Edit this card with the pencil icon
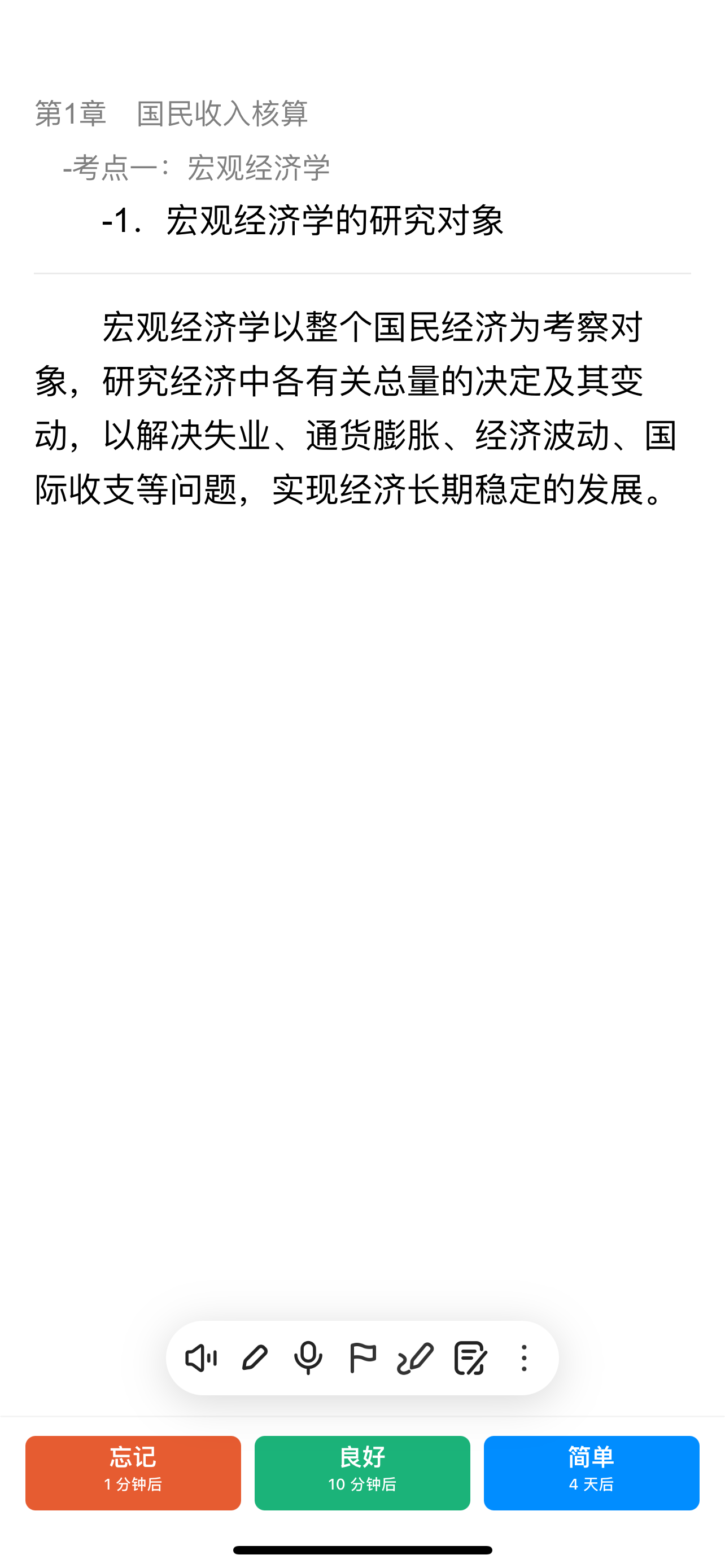Image resolution: width=725 pixels, height=1568 pixels. tap(255, 1358)
